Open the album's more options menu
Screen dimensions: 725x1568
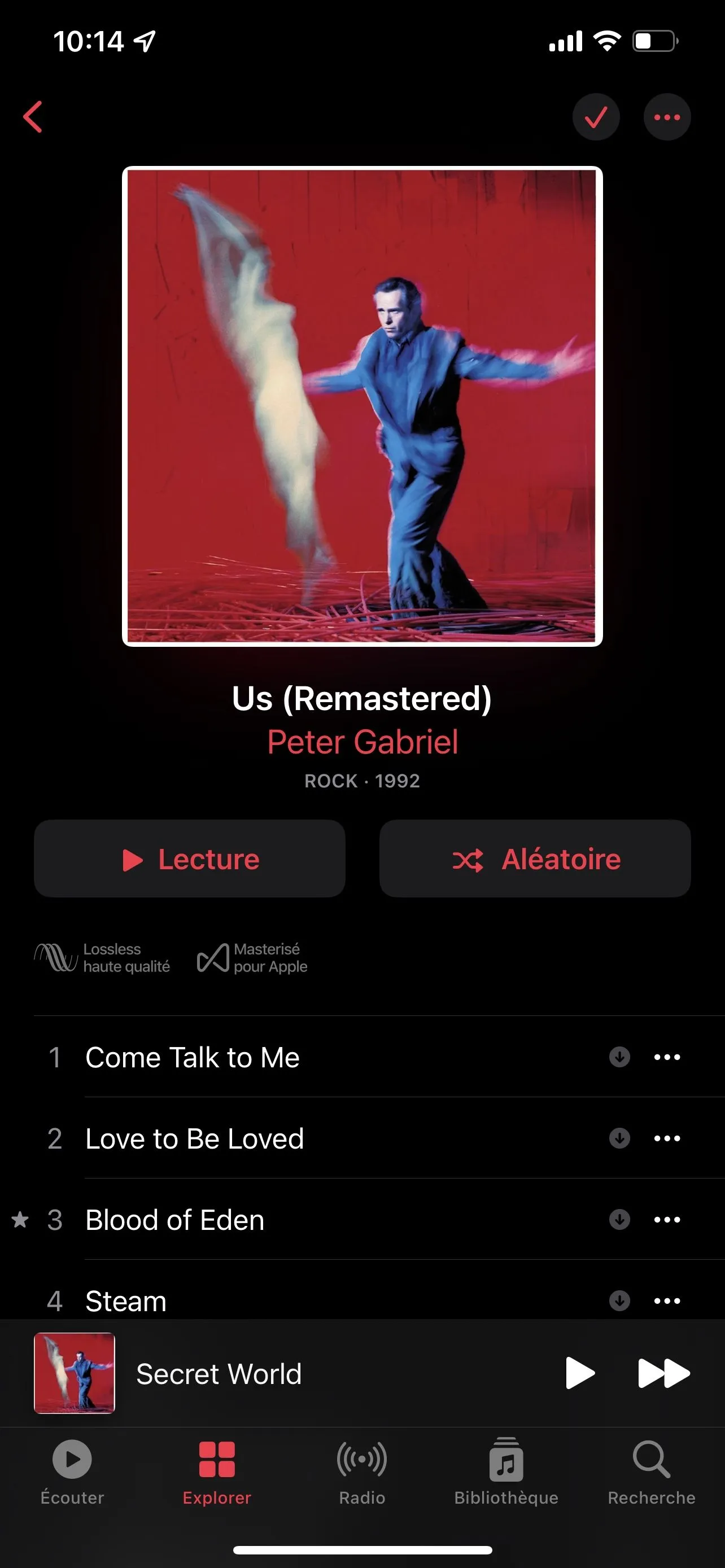[x=667, y=117]
